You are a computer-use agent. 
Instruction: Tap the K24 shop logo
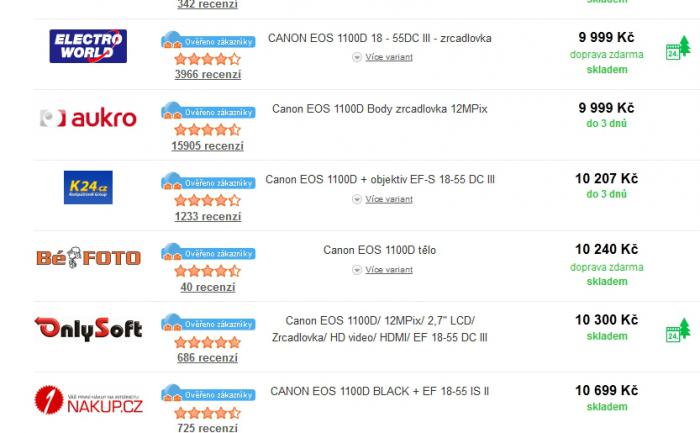tap(88, 188)
